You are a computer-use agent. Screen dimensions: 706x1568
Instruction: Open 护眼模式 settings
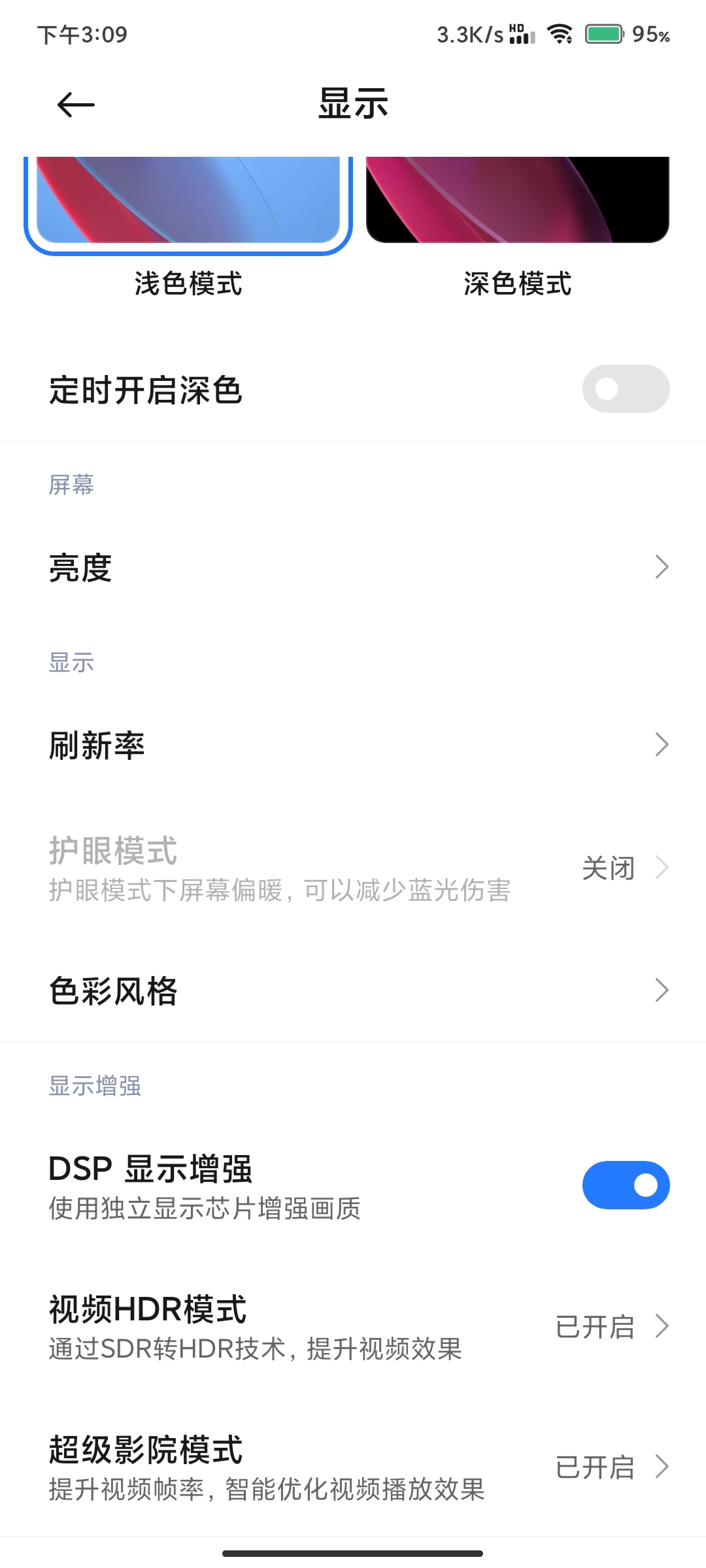(353, 868)
